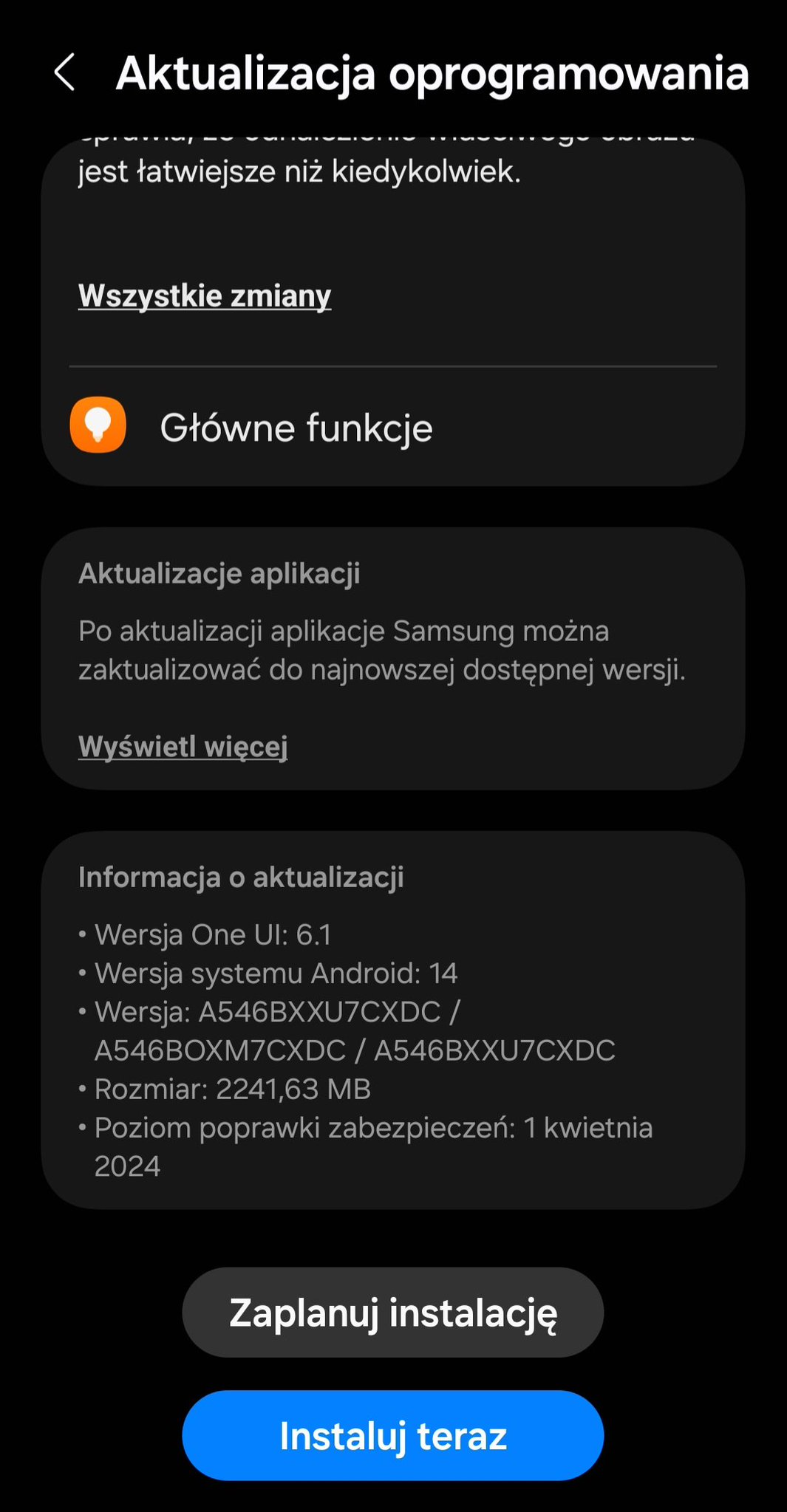787x1512 pixels.
Task: Choose Zaplanuj instalację
Action: (392, 1313)
